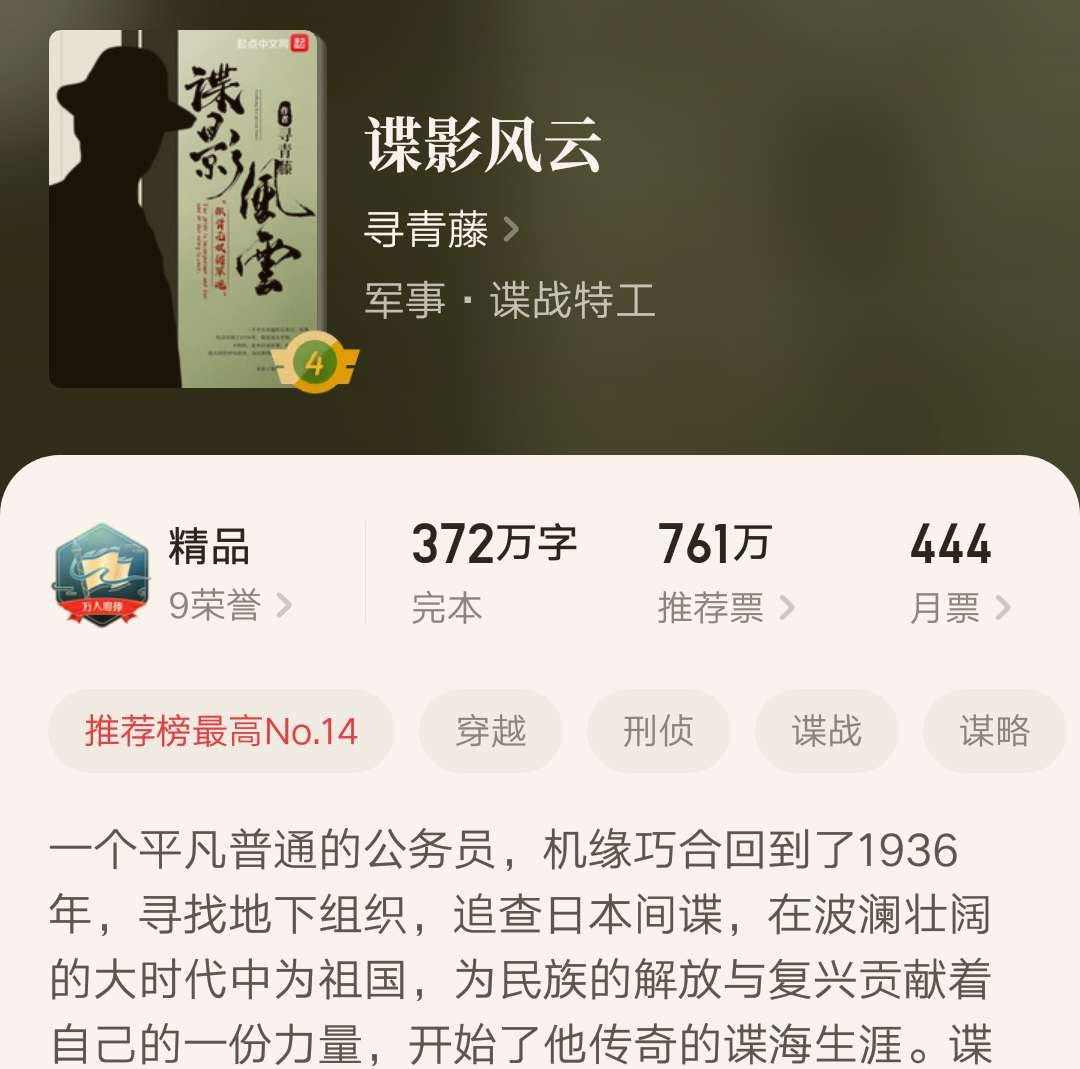Open author 寻青藤's page

point(441,231)
